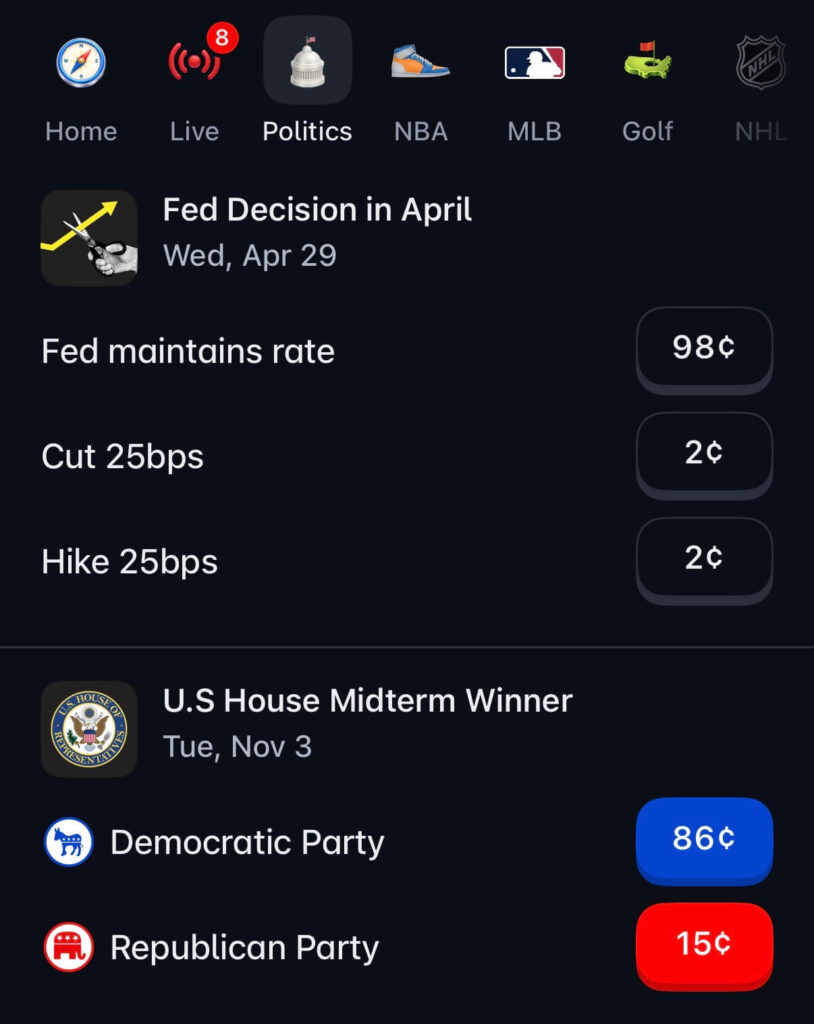Open the Fed Decision in April market
Viewport: 814px width, 1024px height.
(x=318, y=210)
